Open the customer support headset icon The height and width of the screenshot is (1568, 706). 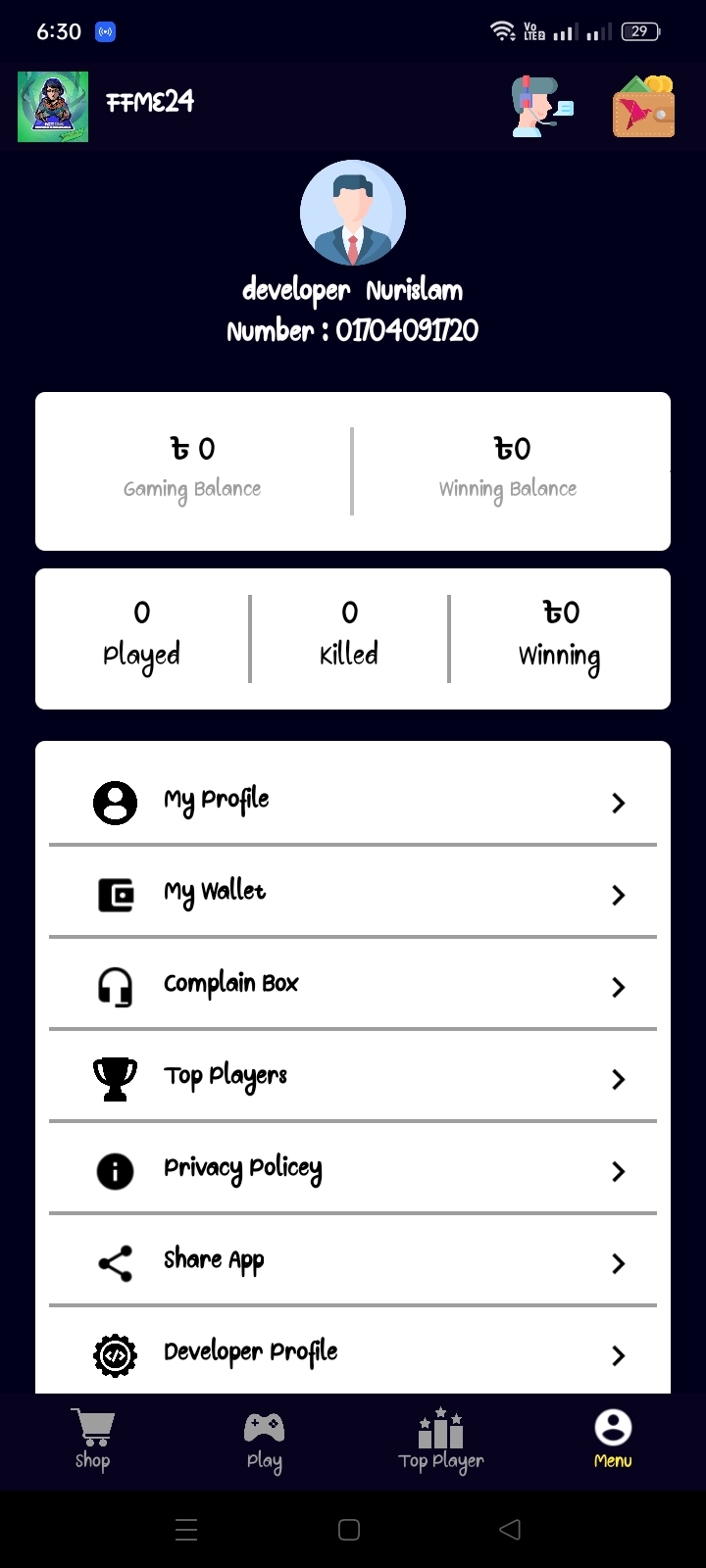(542, 106)
